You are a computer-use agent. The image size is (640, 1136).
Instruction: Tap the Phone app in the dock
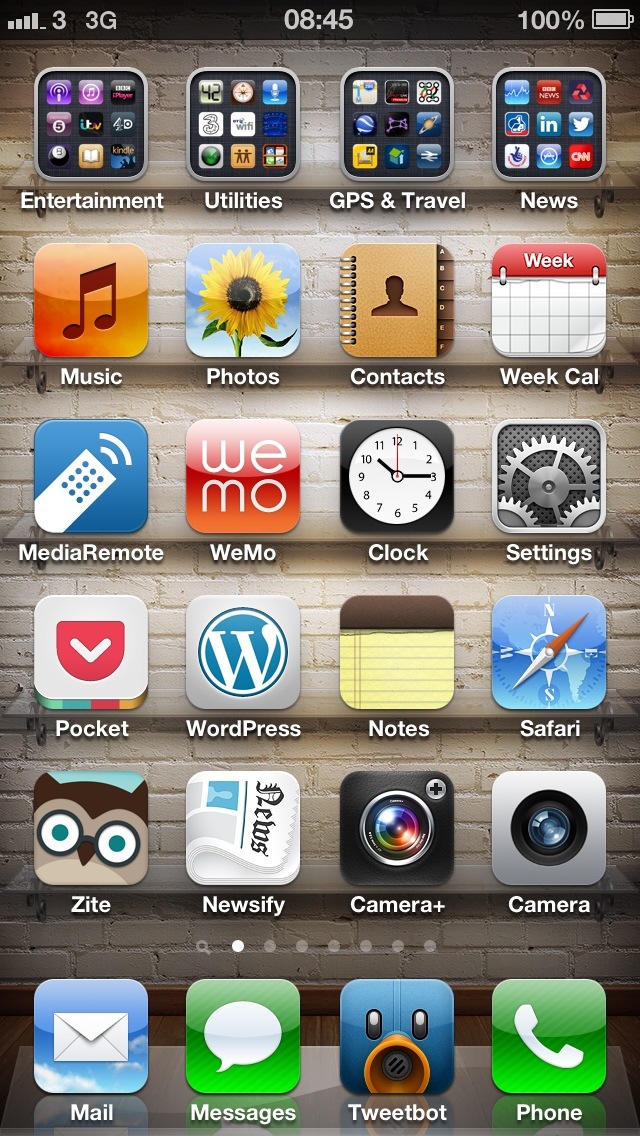(x=549, y=1036)
